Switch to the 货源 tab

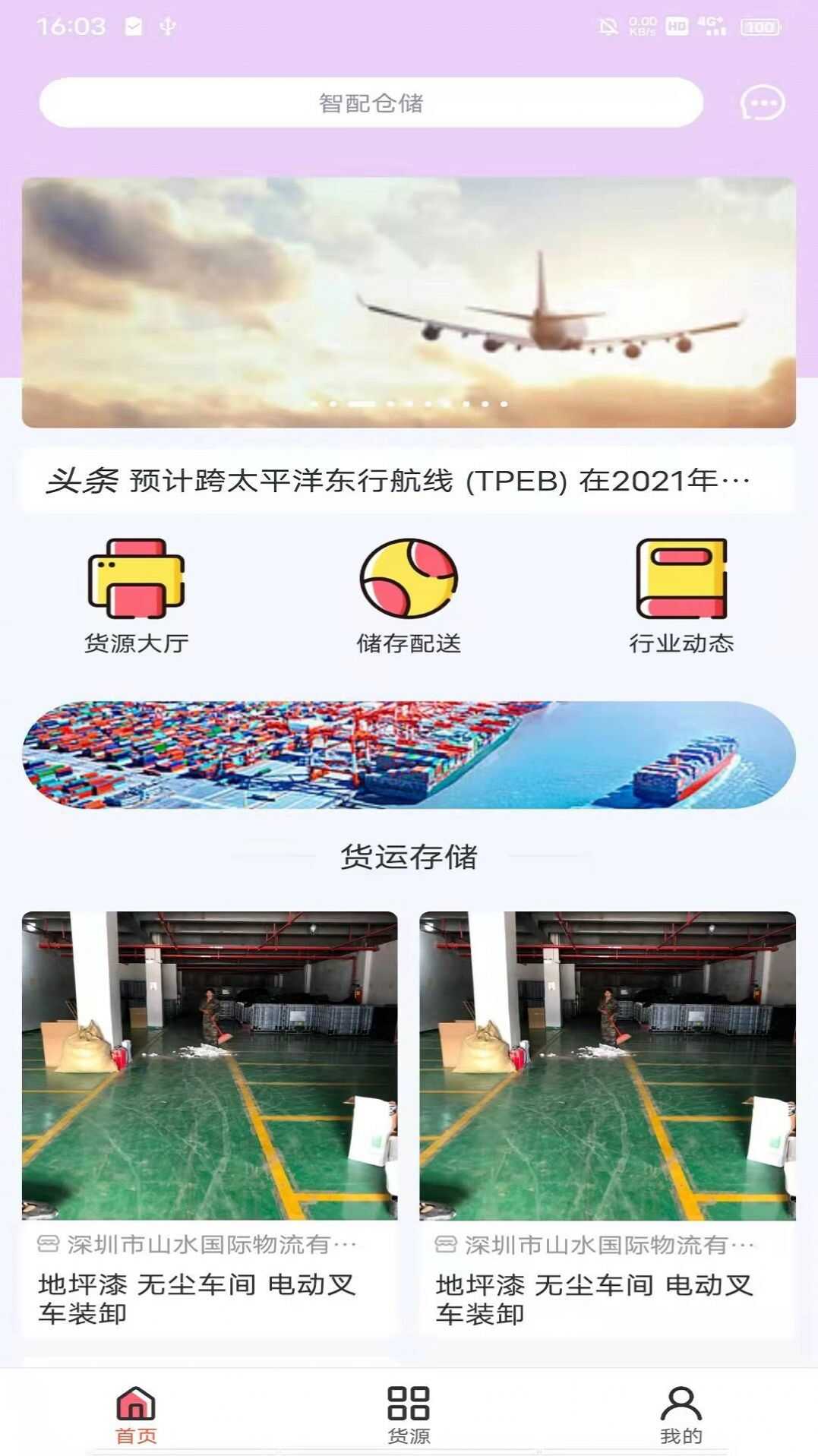coord(409,1413)
